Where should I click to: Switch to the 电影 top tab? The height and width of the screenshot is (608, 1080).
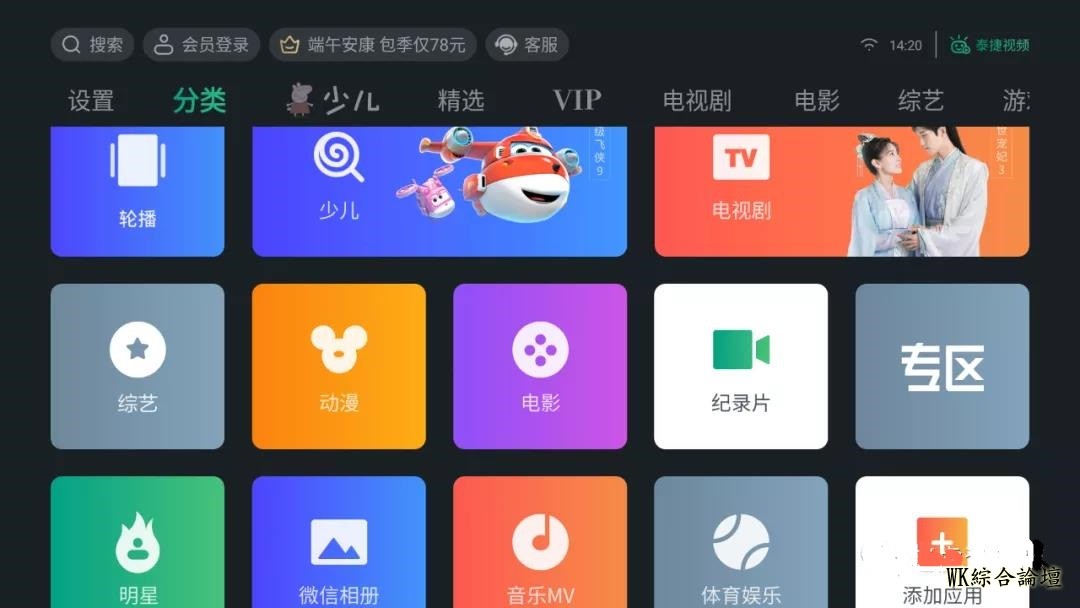pos(817,100)
